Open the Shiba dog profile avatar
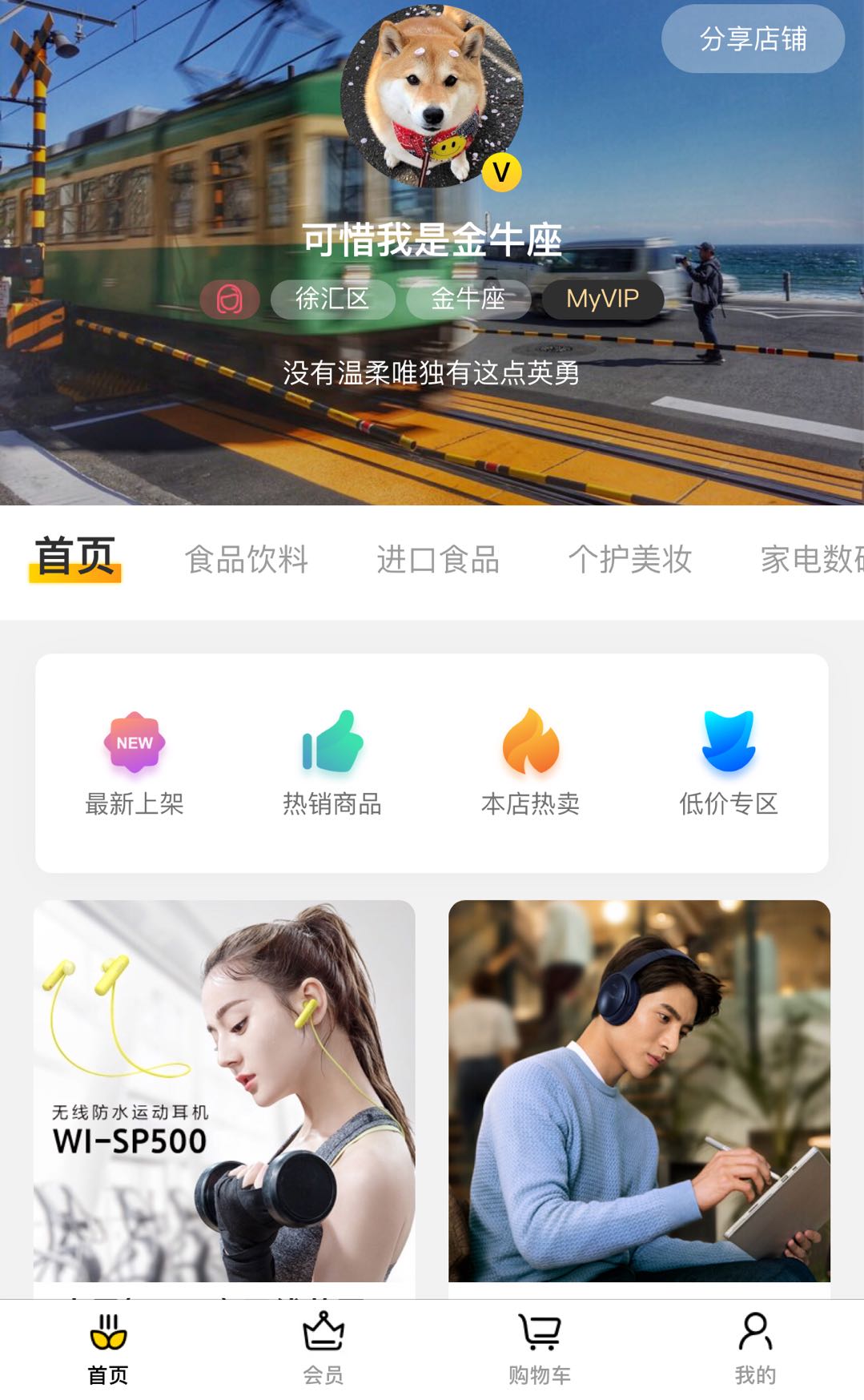The image size is (864, 1400). click(432, 96)
